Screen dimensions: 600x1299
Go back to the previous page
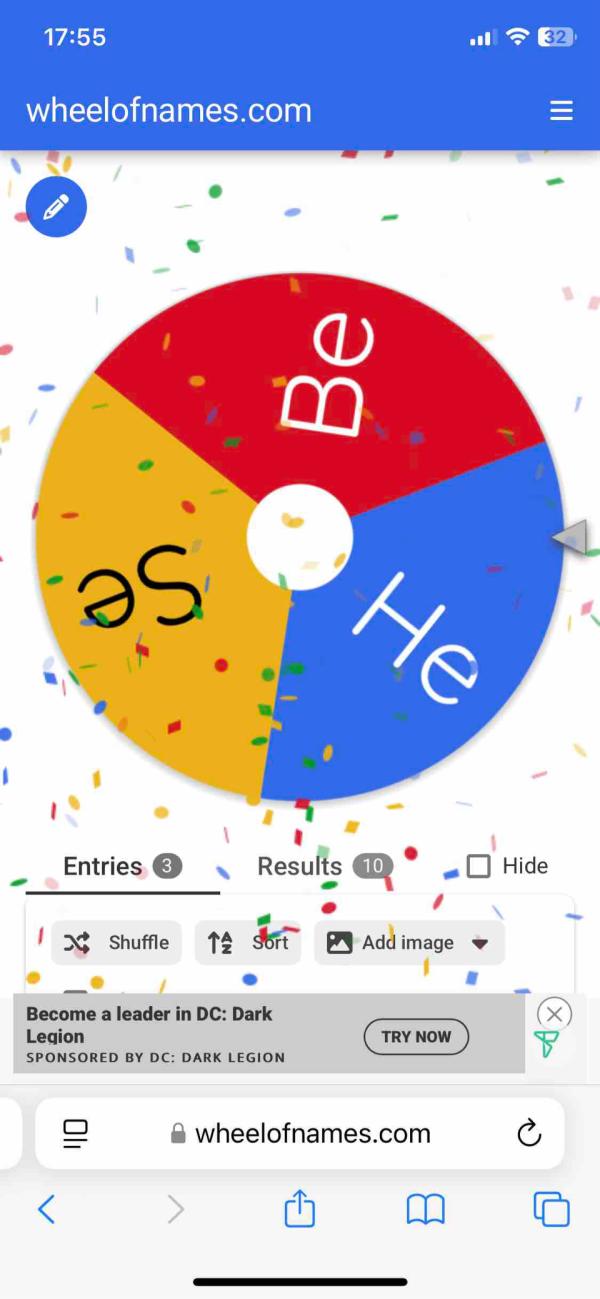point(46,1210)
